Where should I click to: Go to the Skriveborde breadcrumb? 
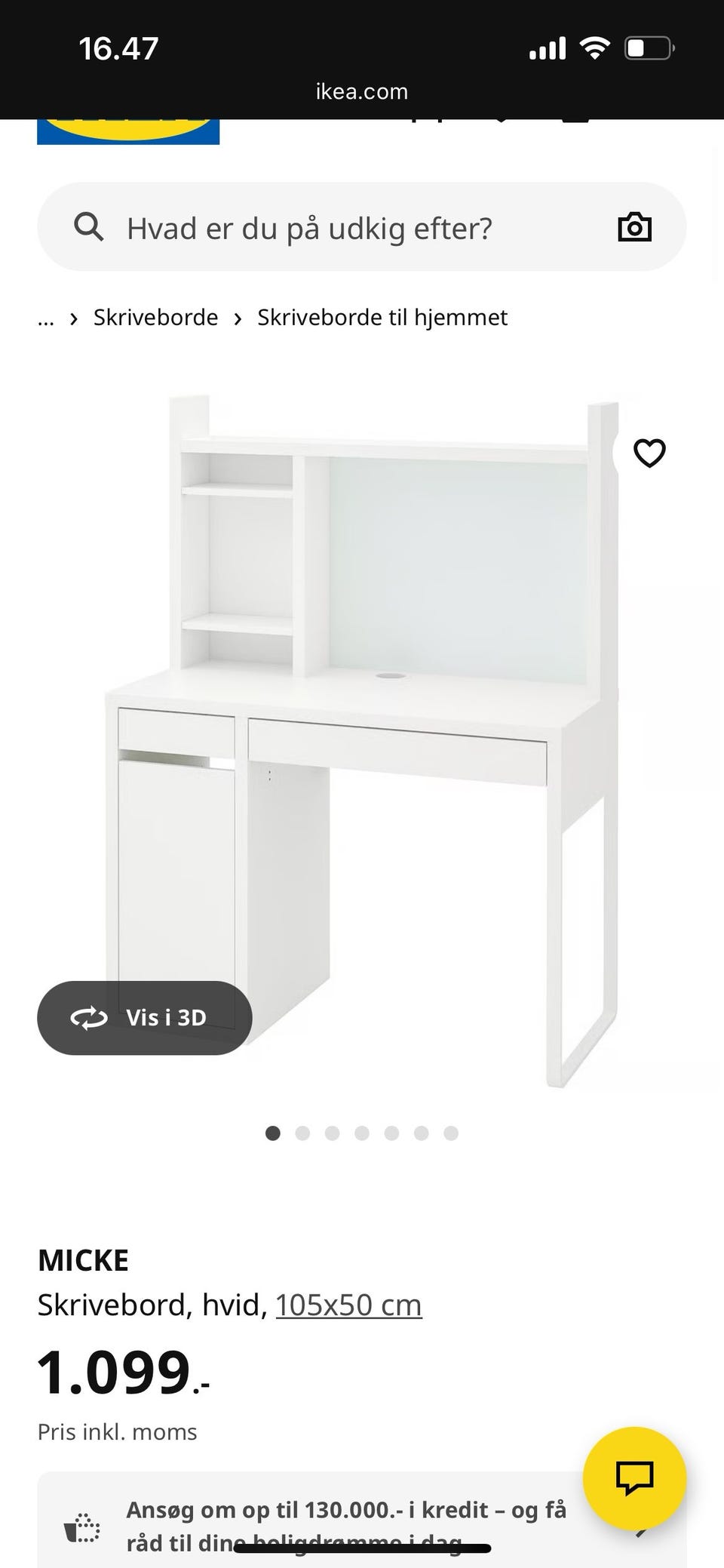[x=155, y=318]
